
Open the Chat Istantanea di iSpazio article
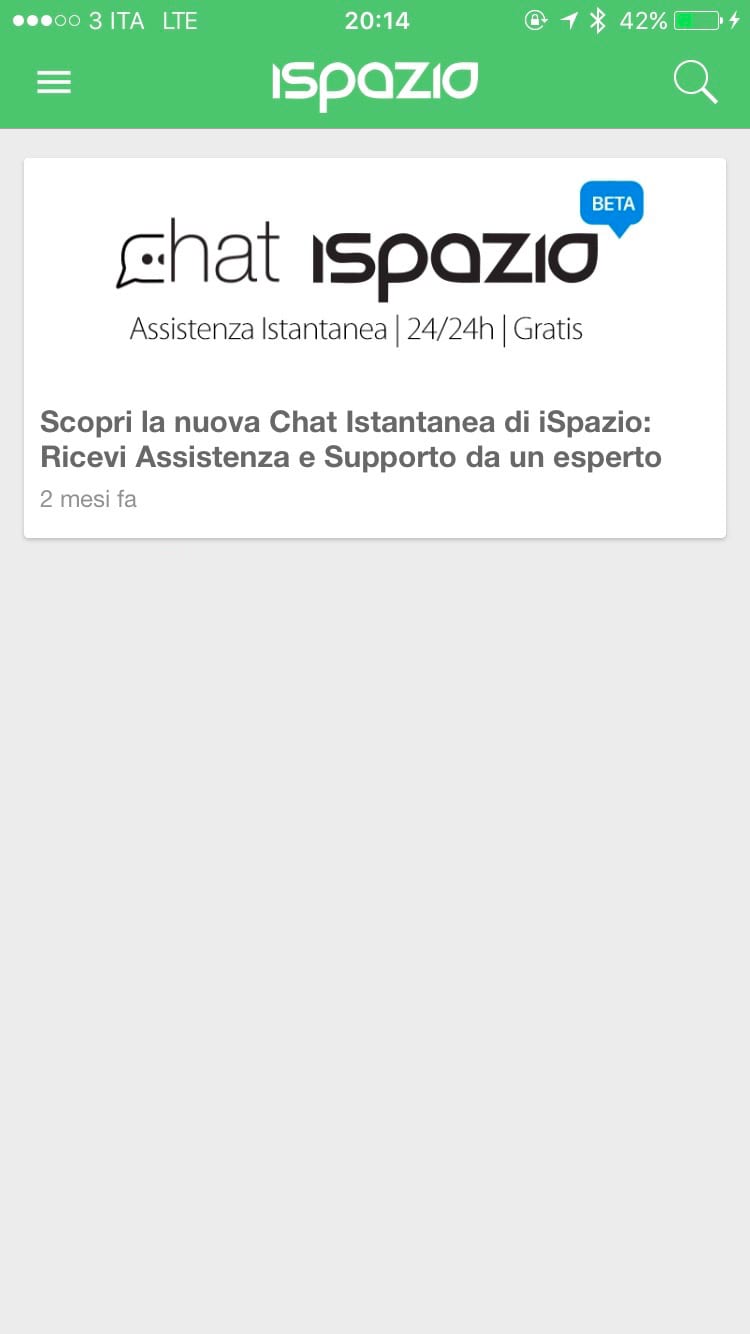tap(351, 440)
